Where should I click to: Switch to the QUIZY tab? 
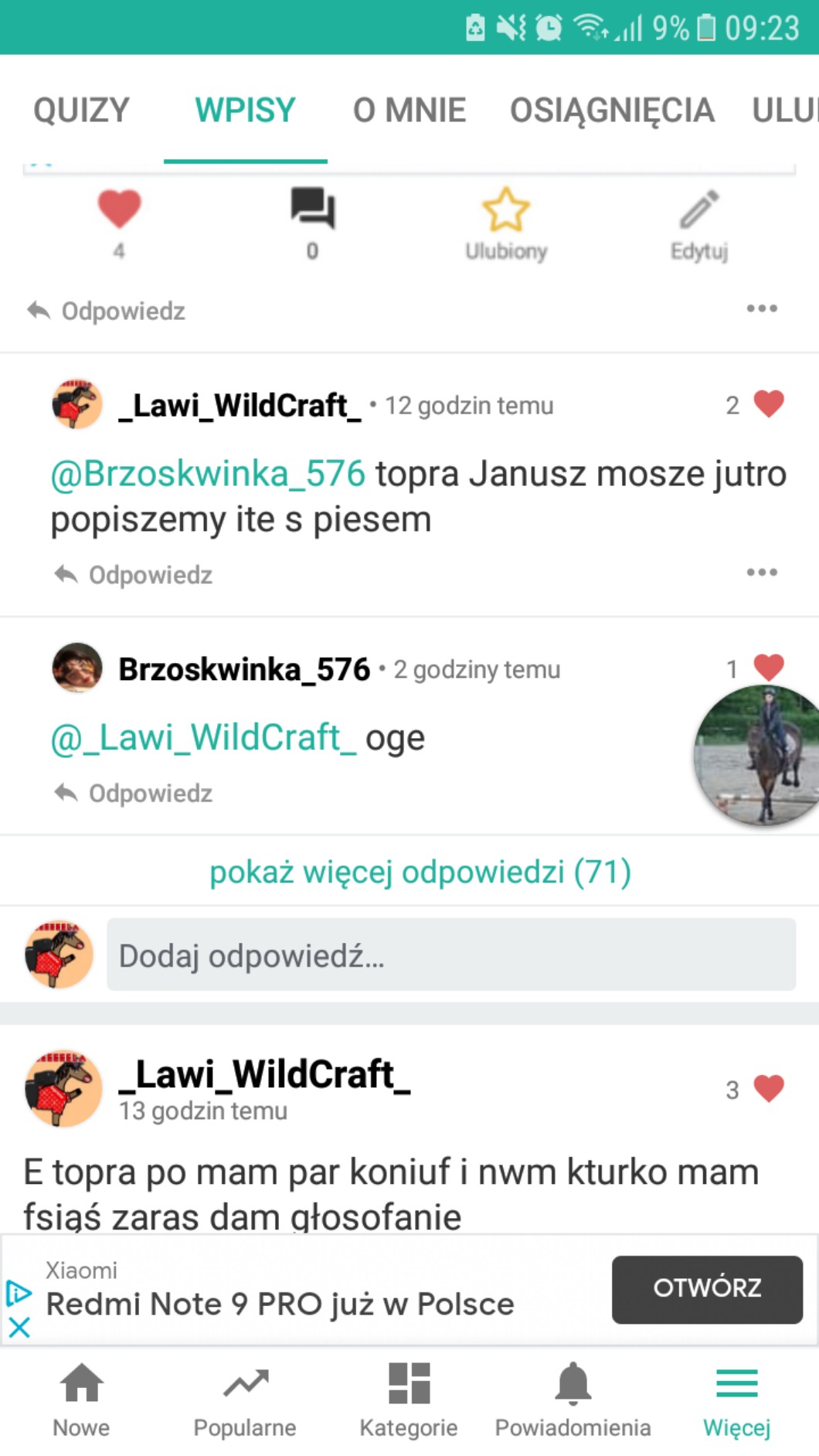point(81,110)
